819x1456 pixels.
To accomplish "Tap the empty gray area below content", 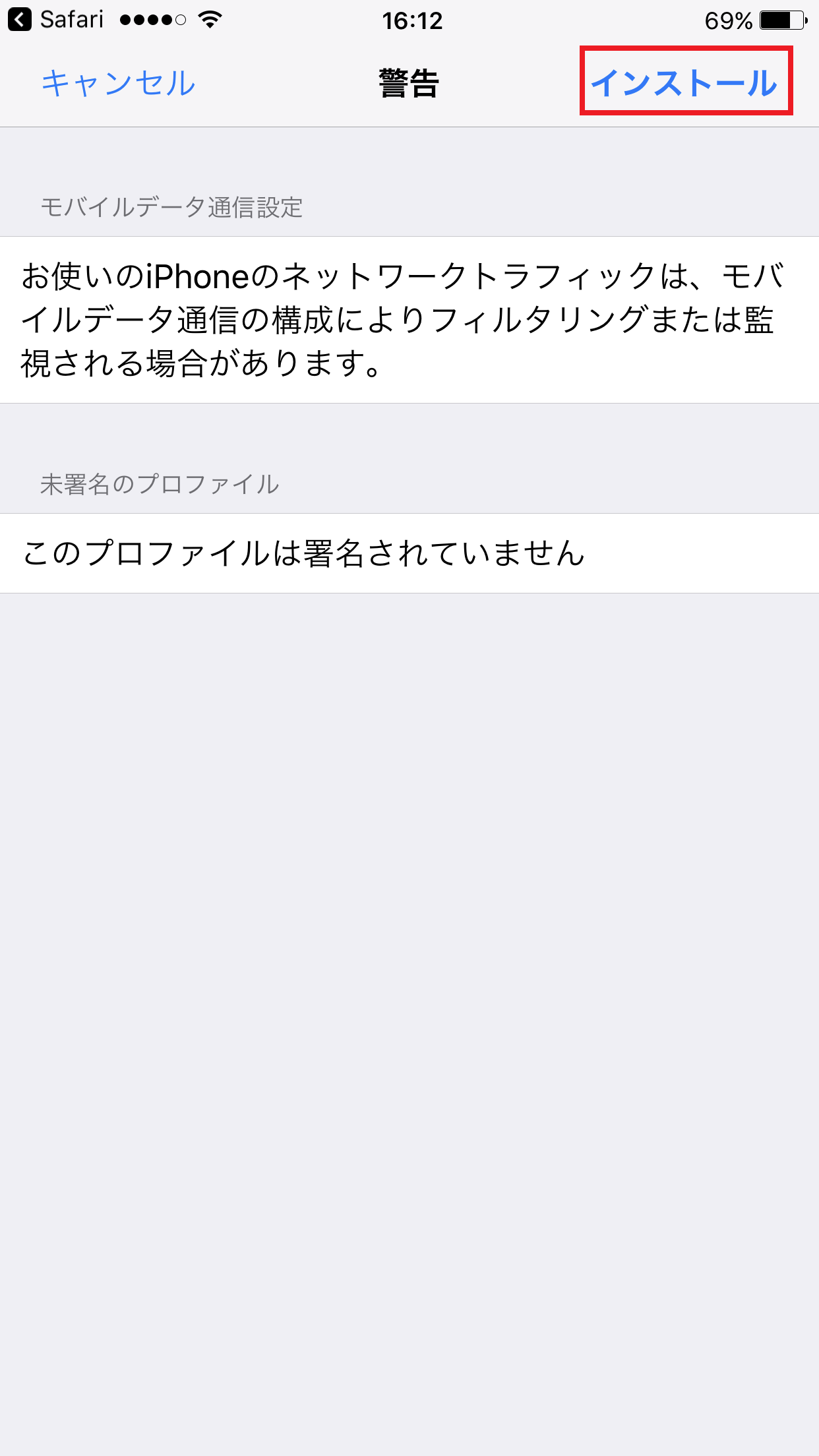I will [409, 989].
